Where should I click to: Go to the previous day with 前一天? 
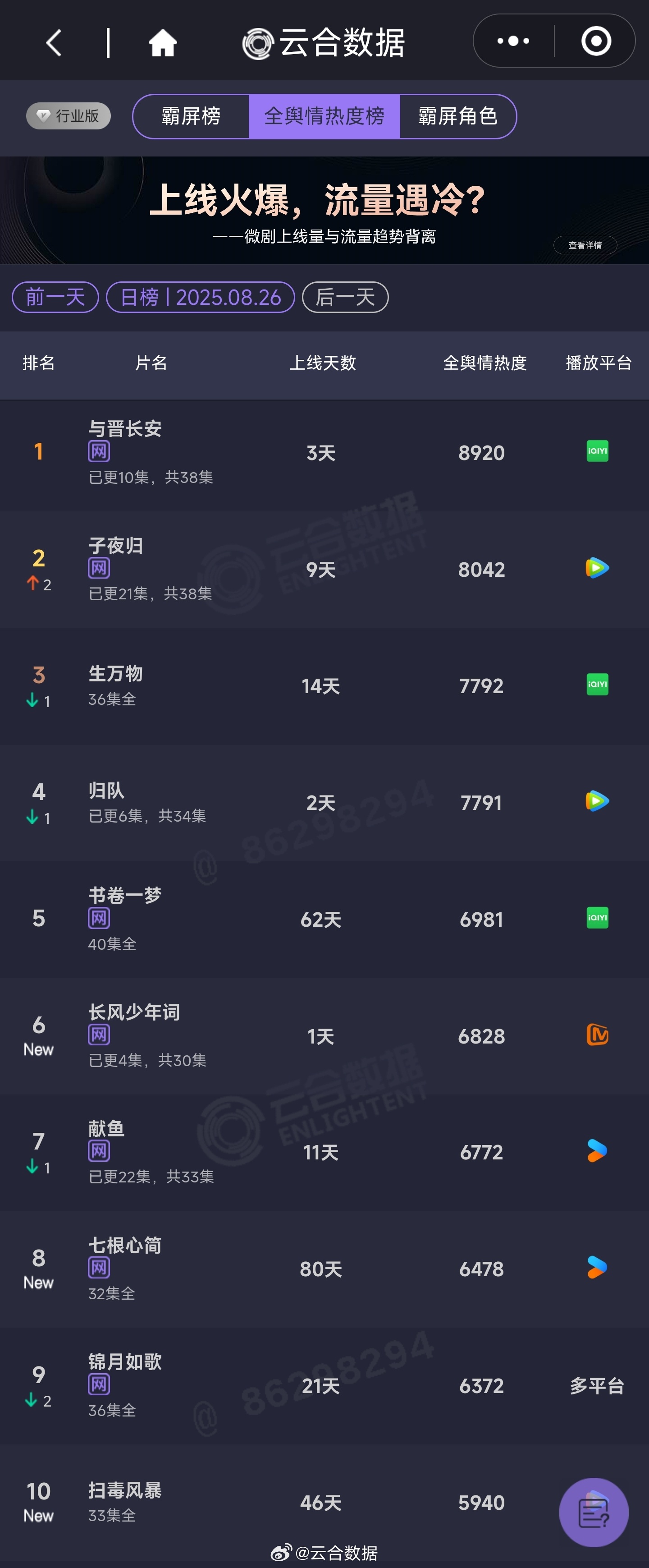(x=55, y=297)
